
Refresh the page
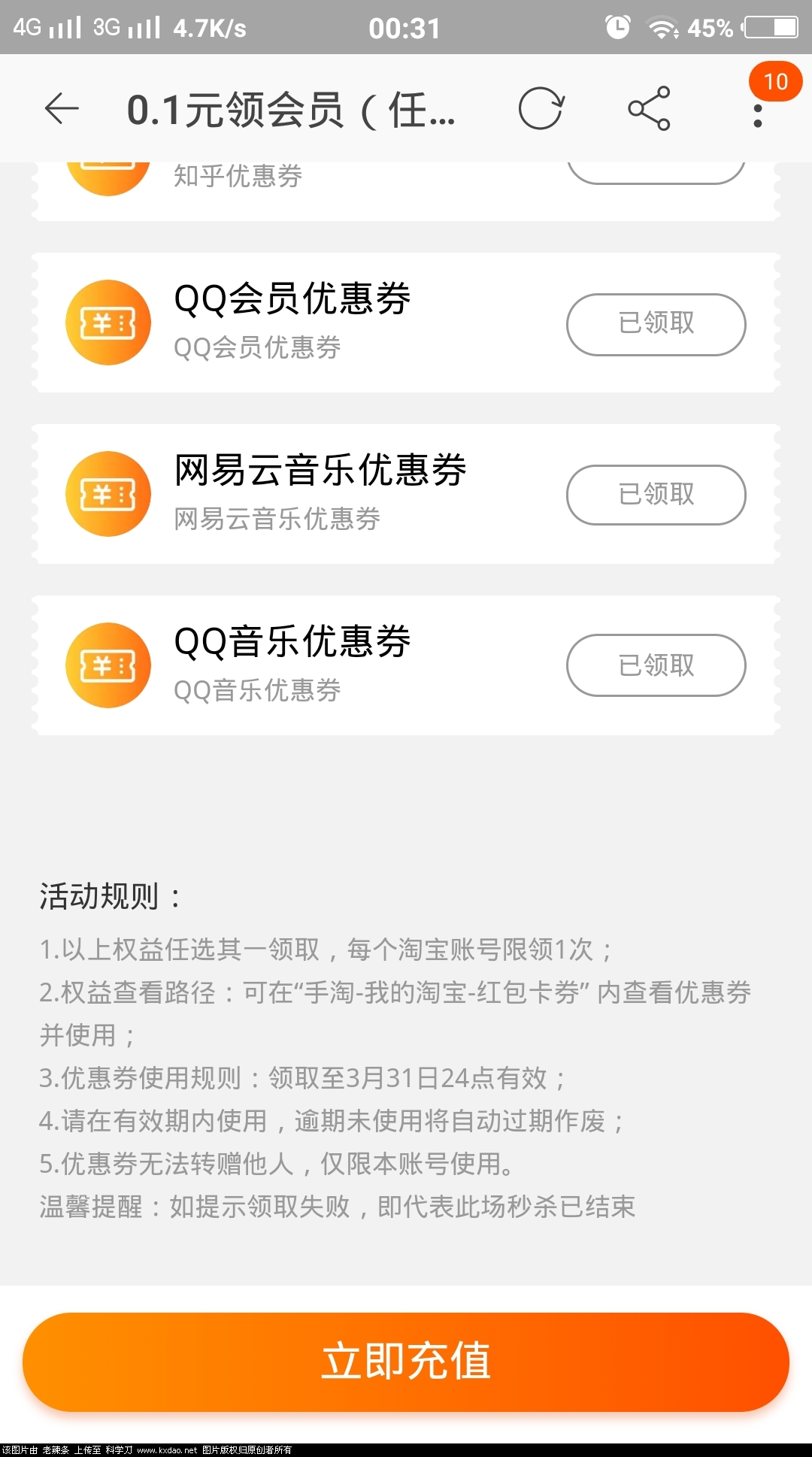coord(541,109)
